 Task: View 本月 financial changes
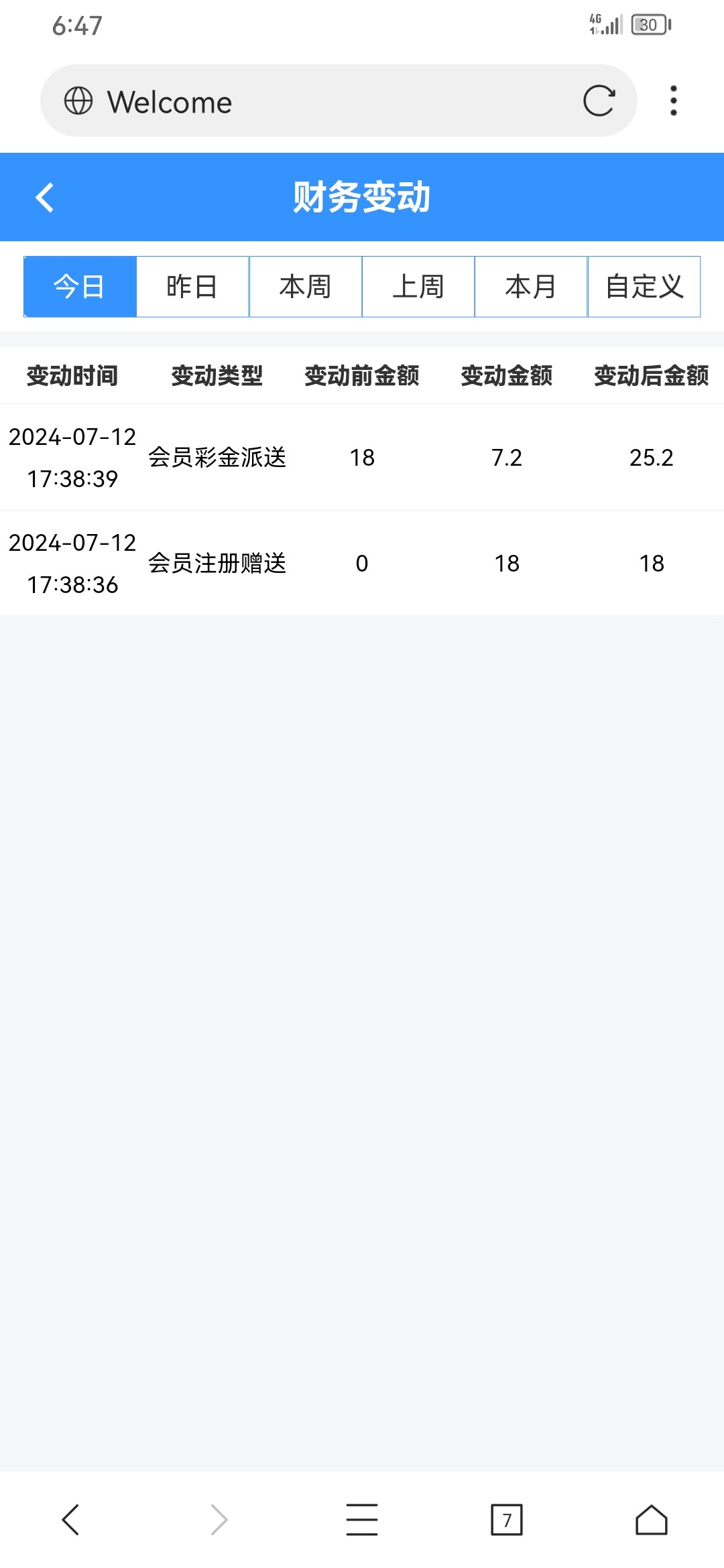tap(531, 287)
